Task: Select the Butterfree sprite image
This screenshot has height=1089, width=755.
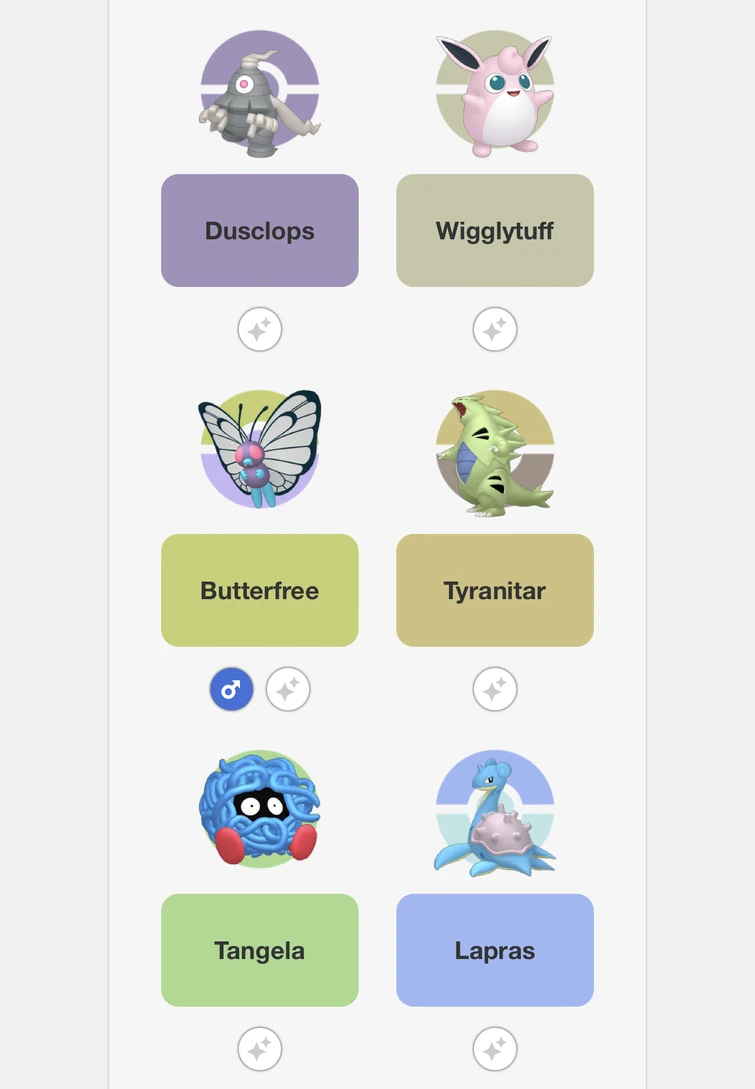Action: click(x=260, y=450)
